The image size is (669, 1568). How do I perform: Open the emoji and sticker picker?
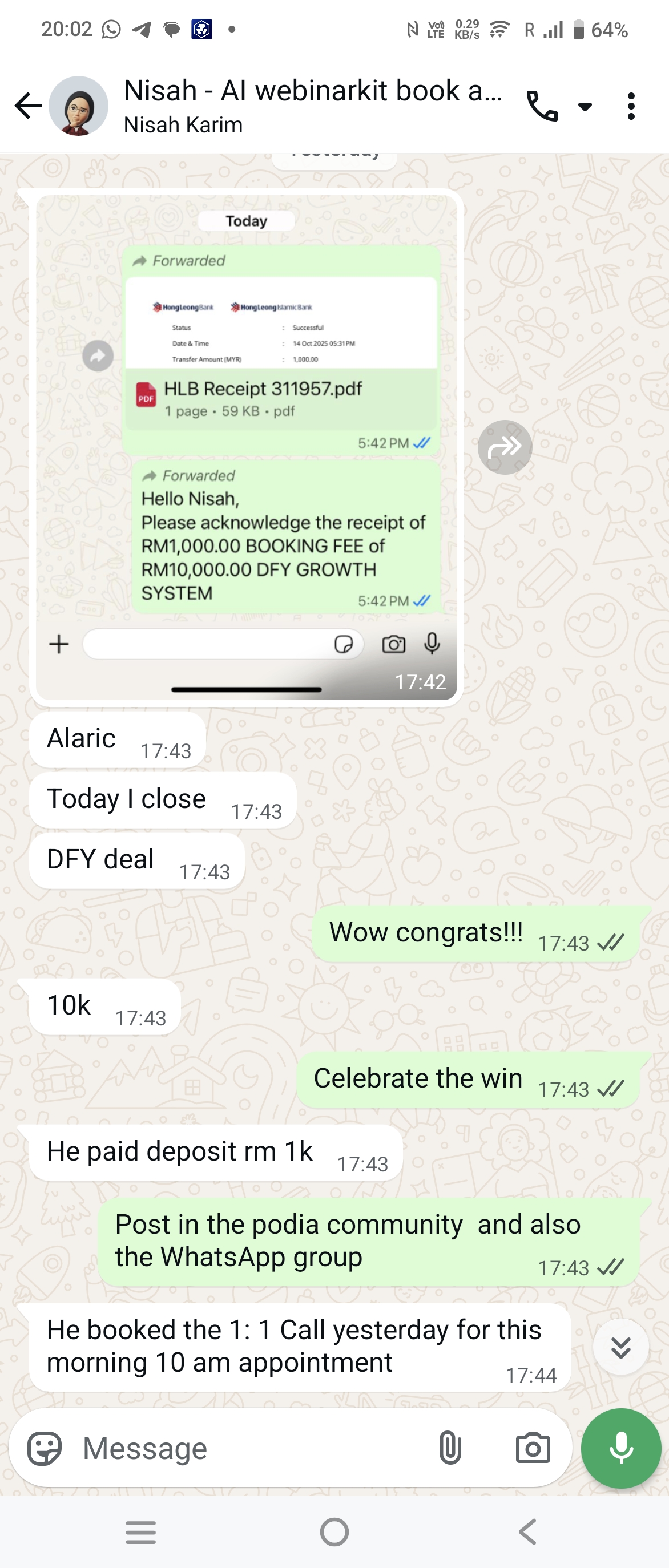click(x=45, y=1448)
